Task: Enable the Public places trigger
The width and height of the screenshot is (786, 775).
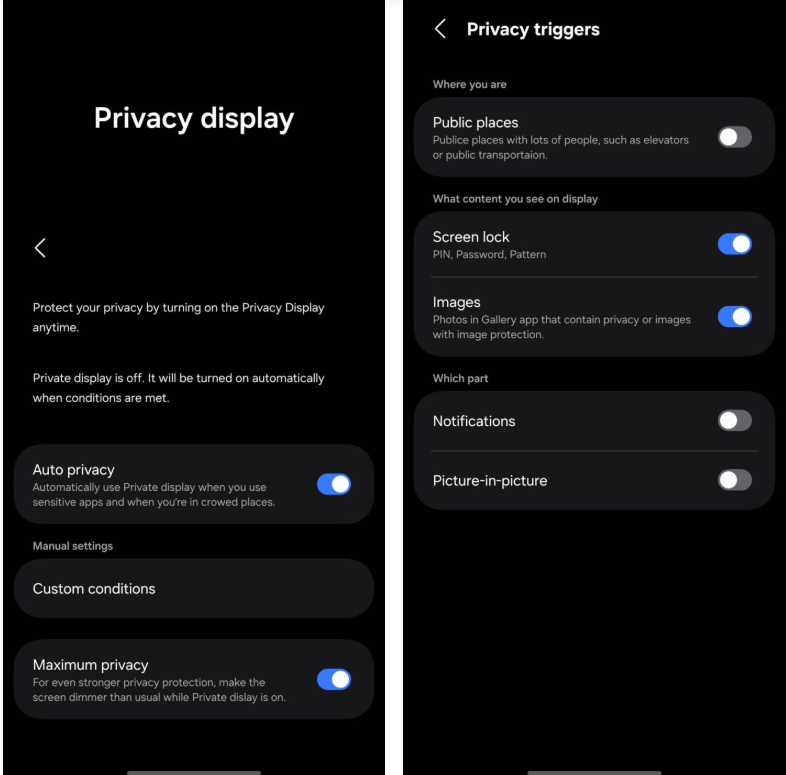Action: pyautogui.click(x=734, y=137)
